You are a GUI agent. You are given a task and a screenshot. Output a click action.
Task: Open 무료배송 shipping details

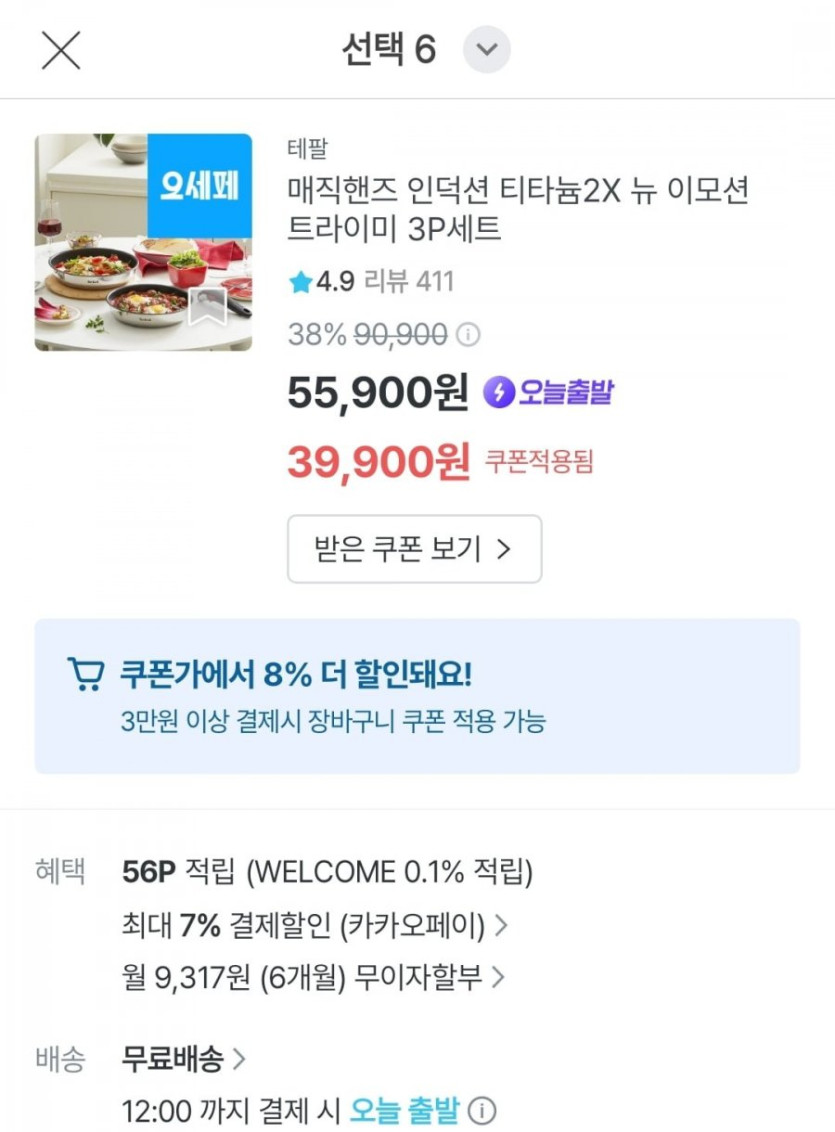tap(184, 1059)
